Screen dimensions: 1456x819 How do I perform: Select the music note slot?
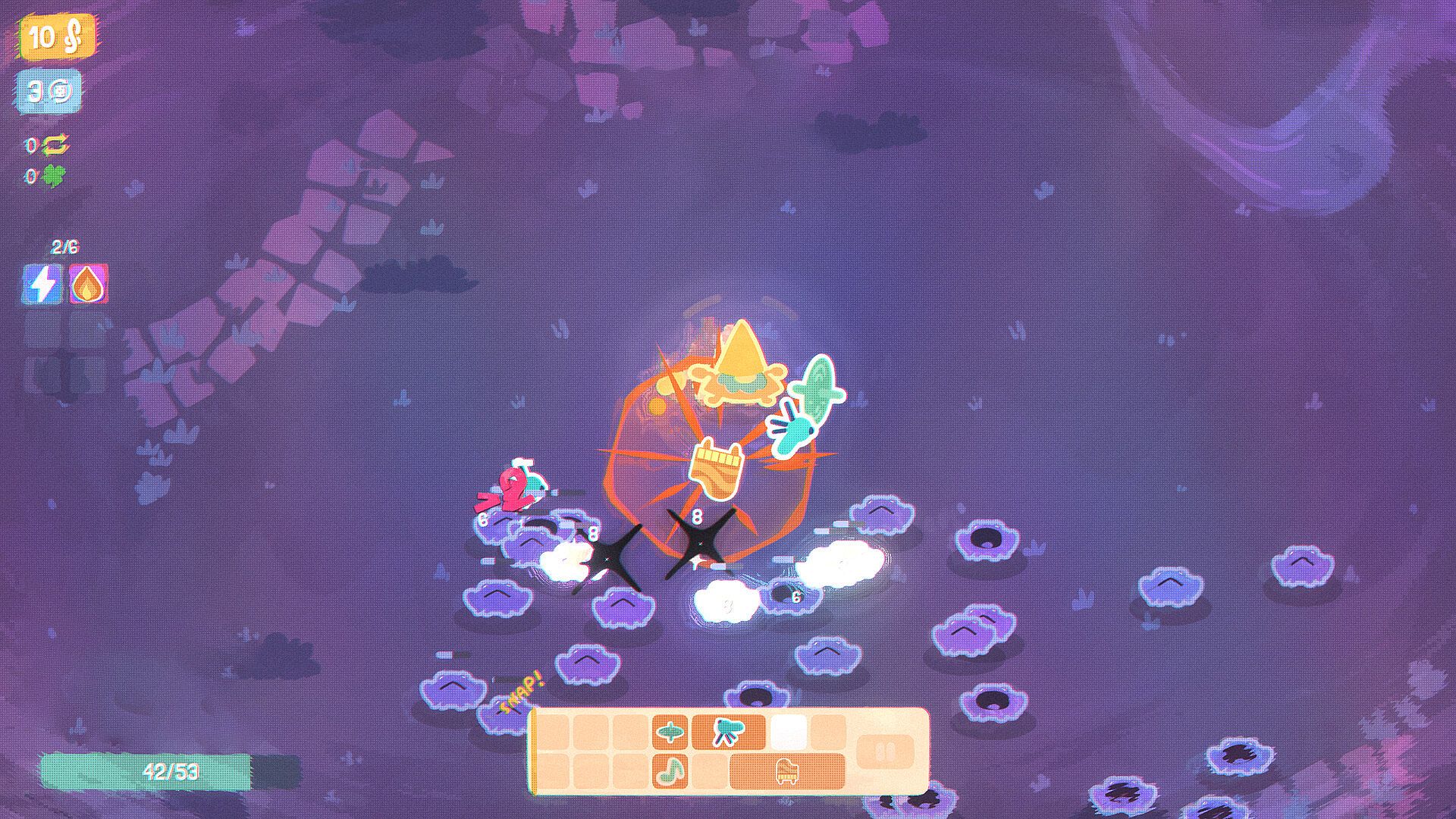[670, 771]
